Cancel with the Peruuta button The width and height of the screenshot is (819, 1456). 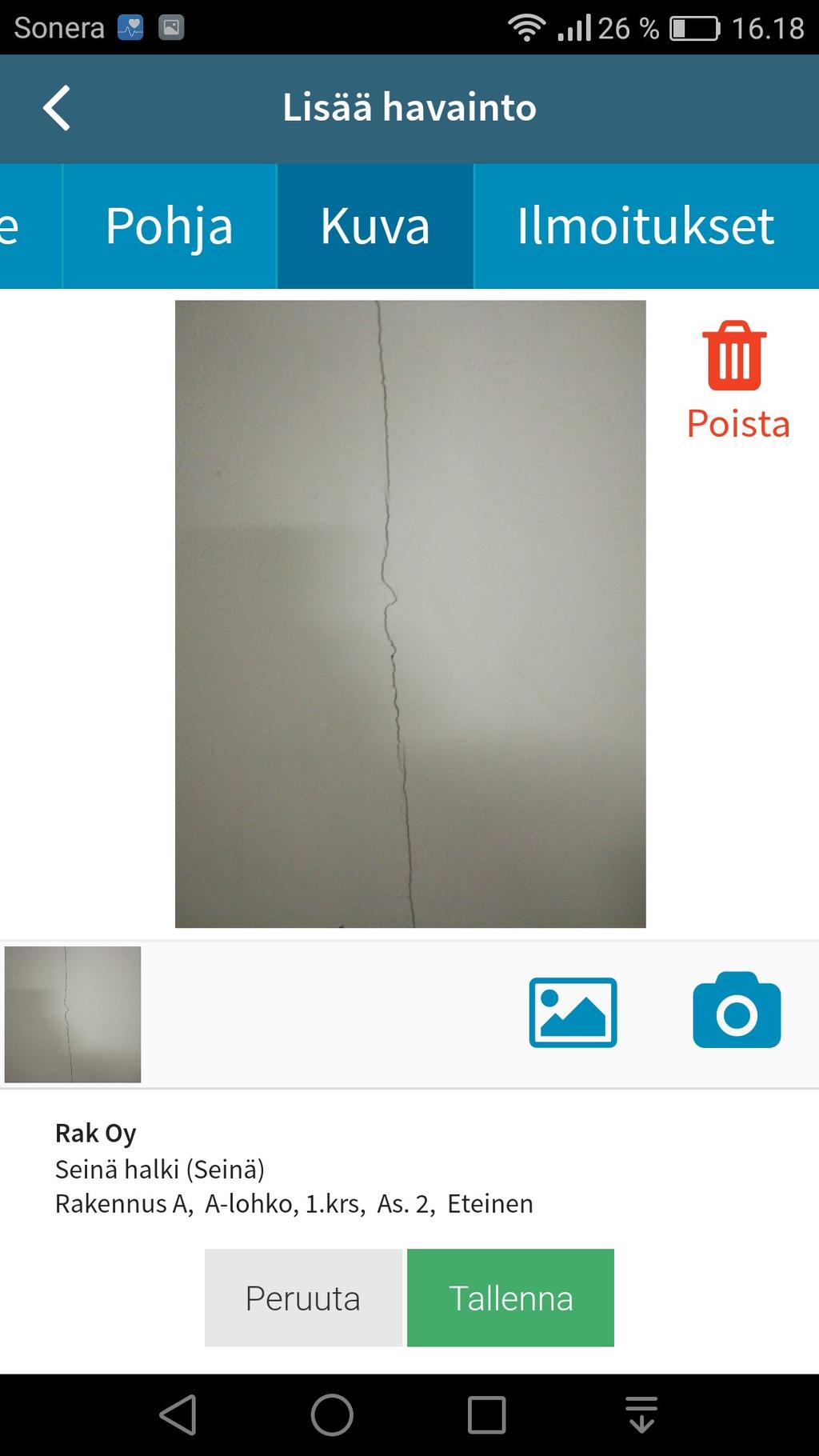pyautogui.click(x=303, y=1298)
